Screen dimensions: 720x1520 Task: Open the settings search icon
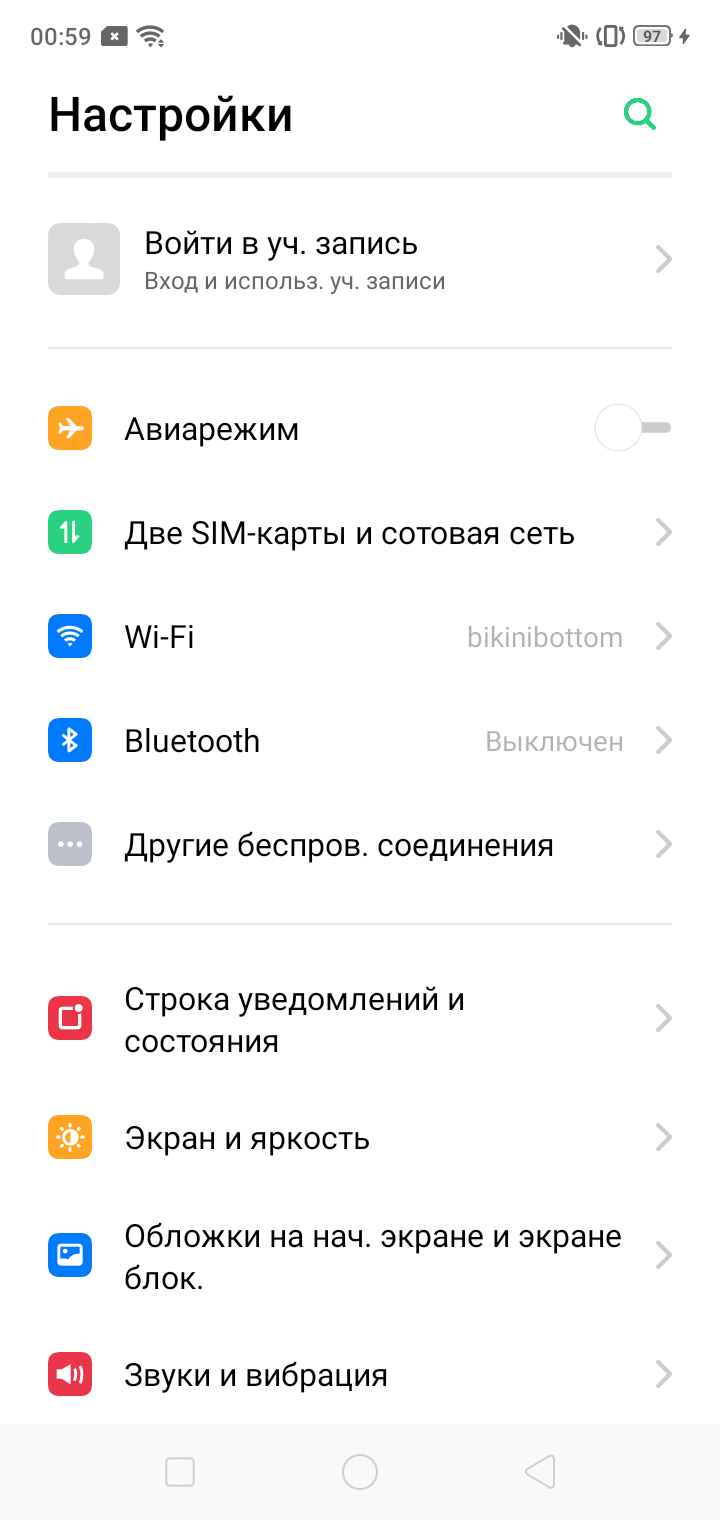640,115
